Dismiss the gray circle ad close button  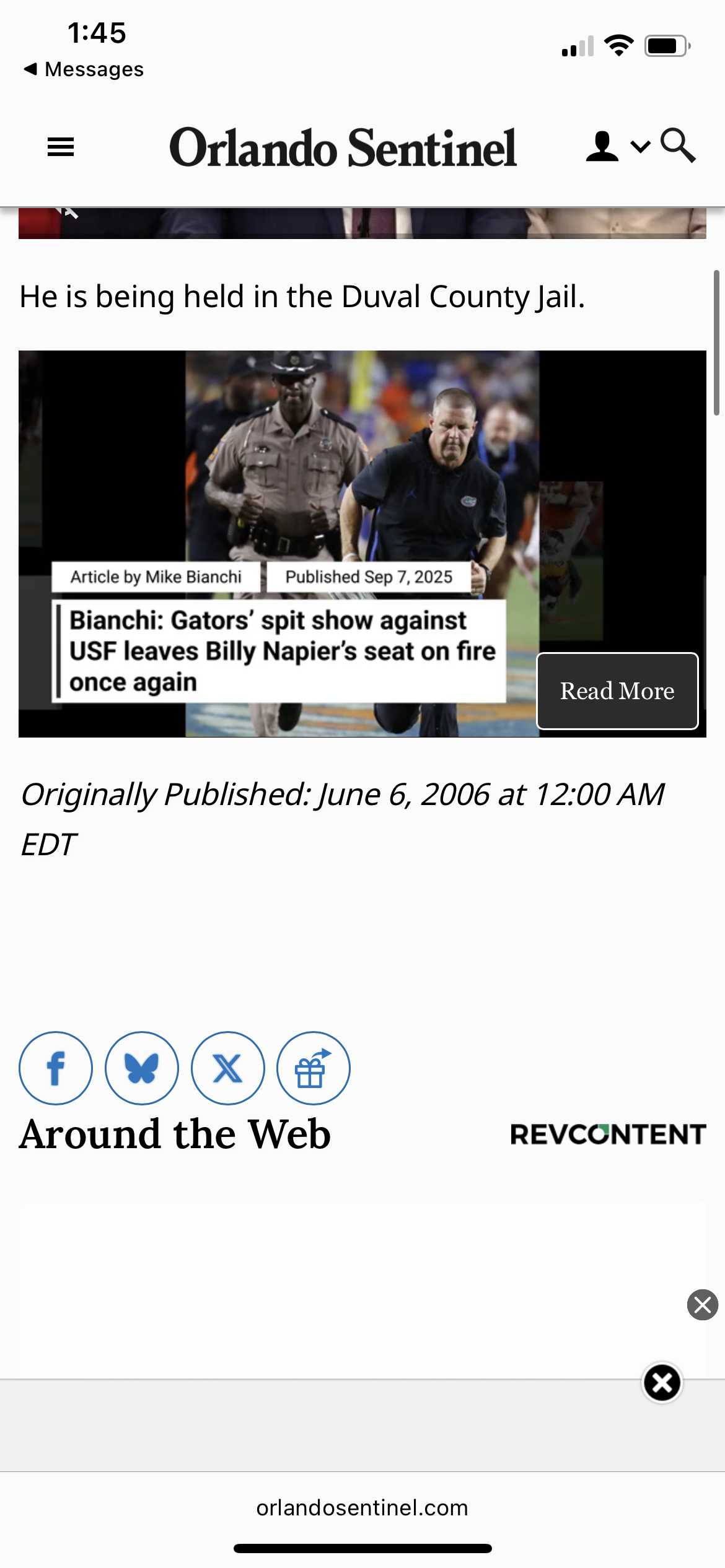point(703,1305)
